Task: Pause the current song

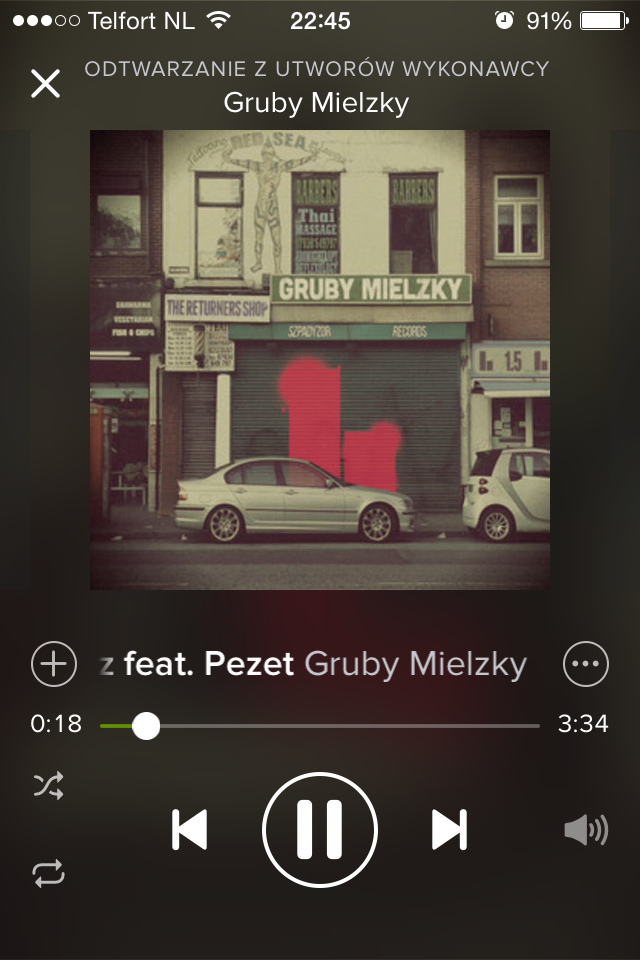Action: point(320,830)
